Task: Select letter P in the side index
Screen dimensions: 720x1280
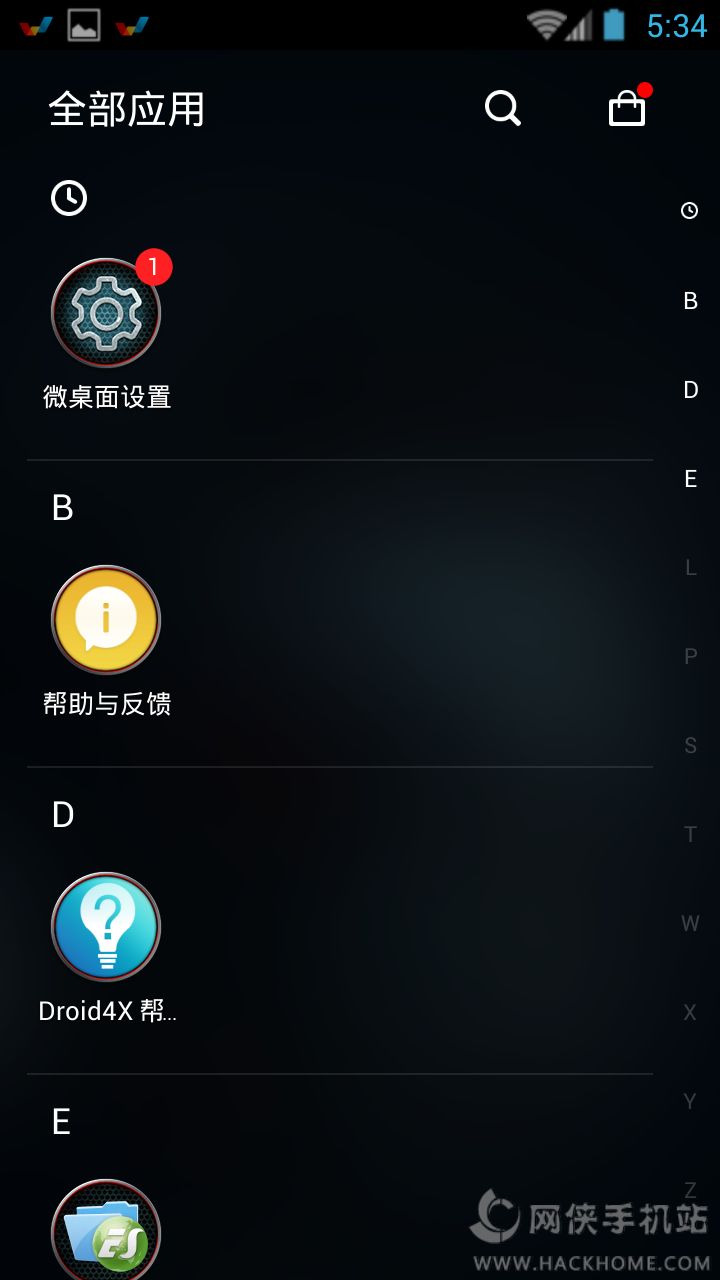Action: click(x=690, y=657)
